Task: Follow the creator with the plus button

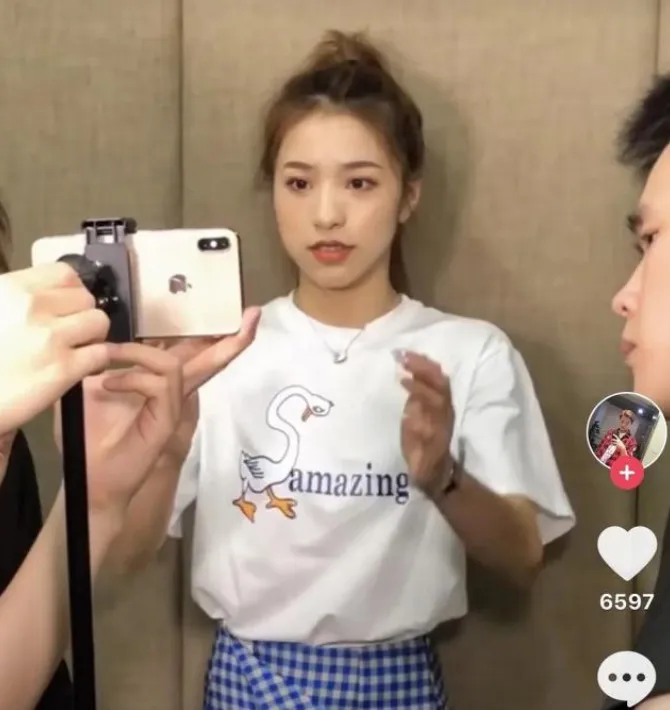Action: [627, 472]
